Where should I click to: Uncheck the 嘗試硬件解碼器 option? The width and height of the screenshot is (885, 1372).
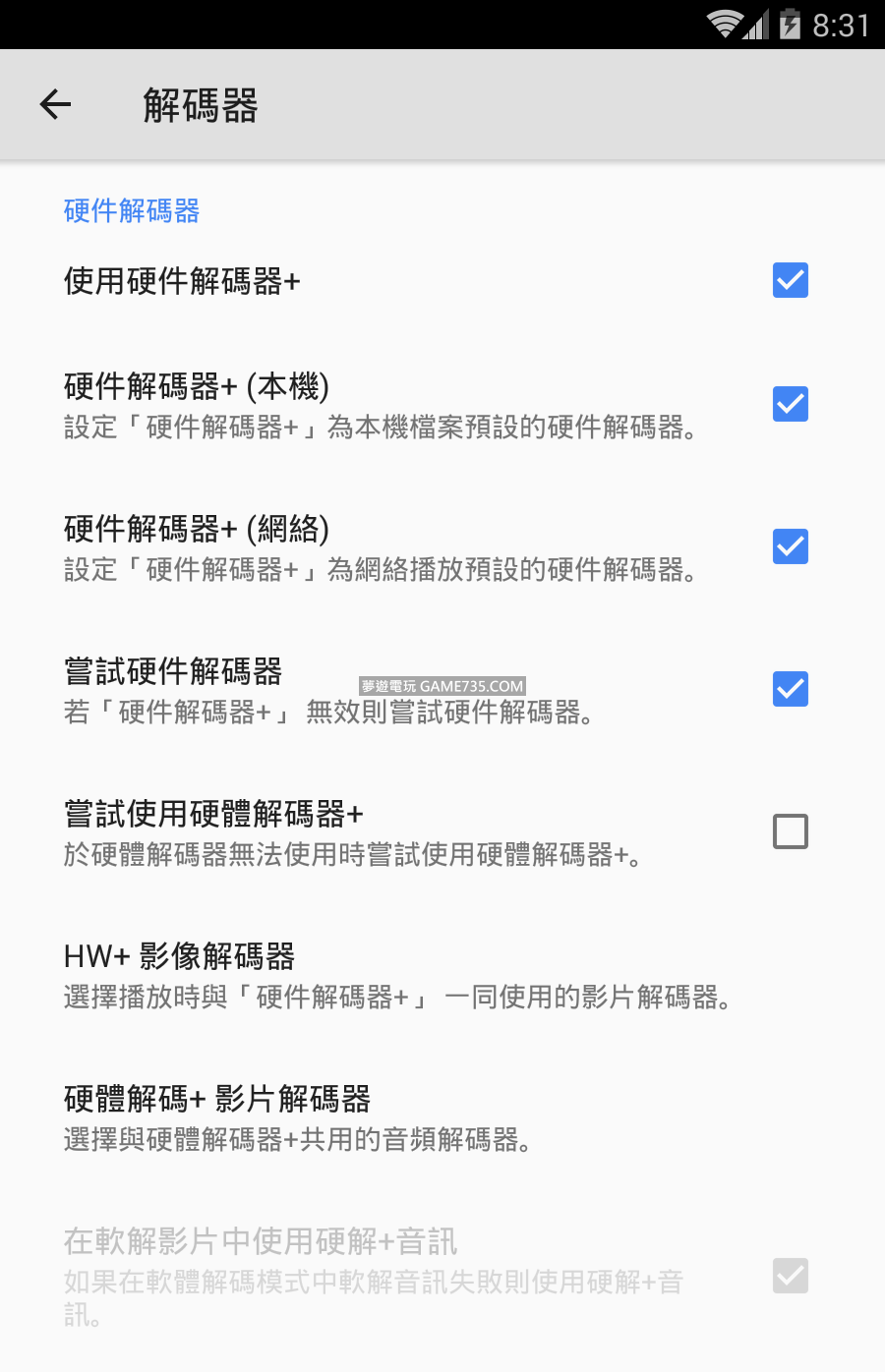[790, 689]
